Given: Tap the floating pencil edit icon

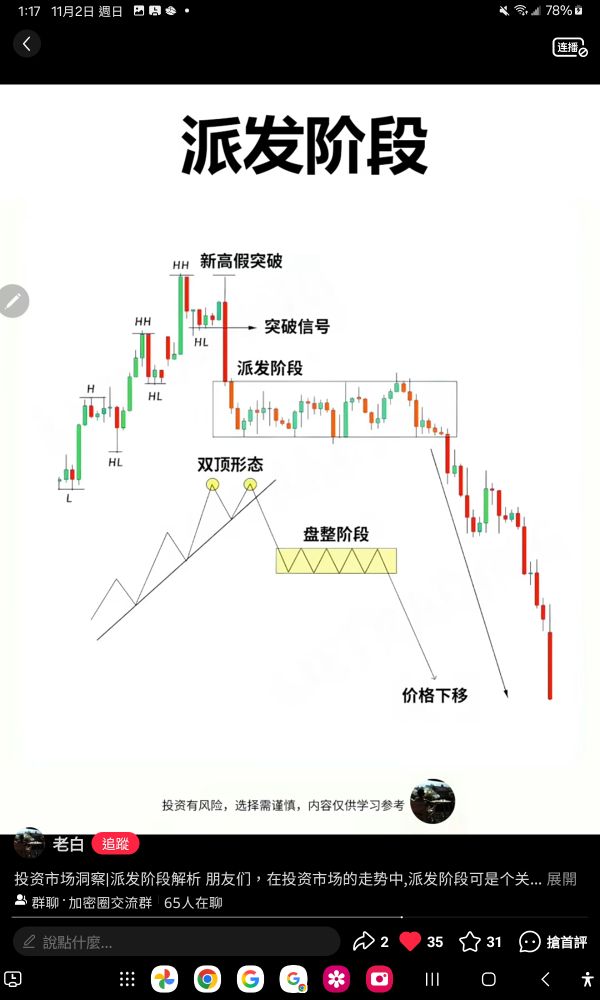Looking at the screenshot, I should (x=14, y=300).
